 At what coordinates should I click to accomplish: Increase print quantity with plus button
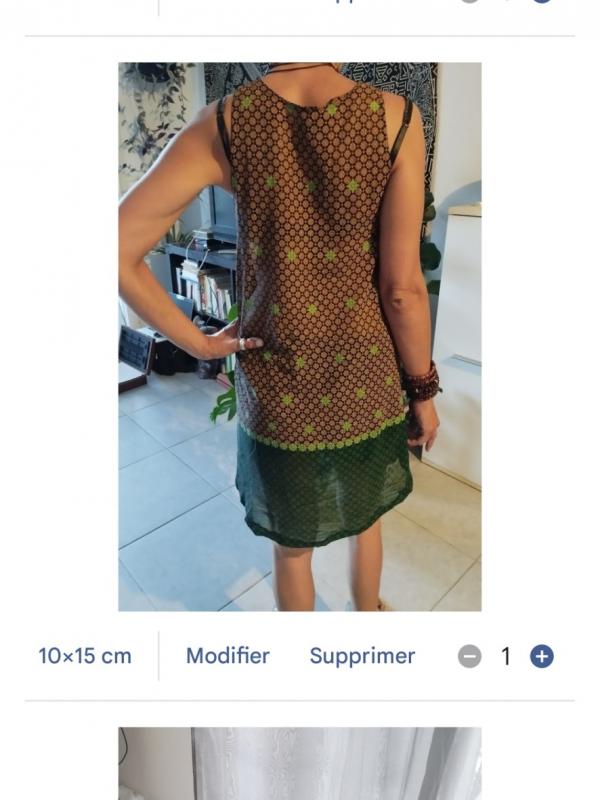(x=541, y=657)
